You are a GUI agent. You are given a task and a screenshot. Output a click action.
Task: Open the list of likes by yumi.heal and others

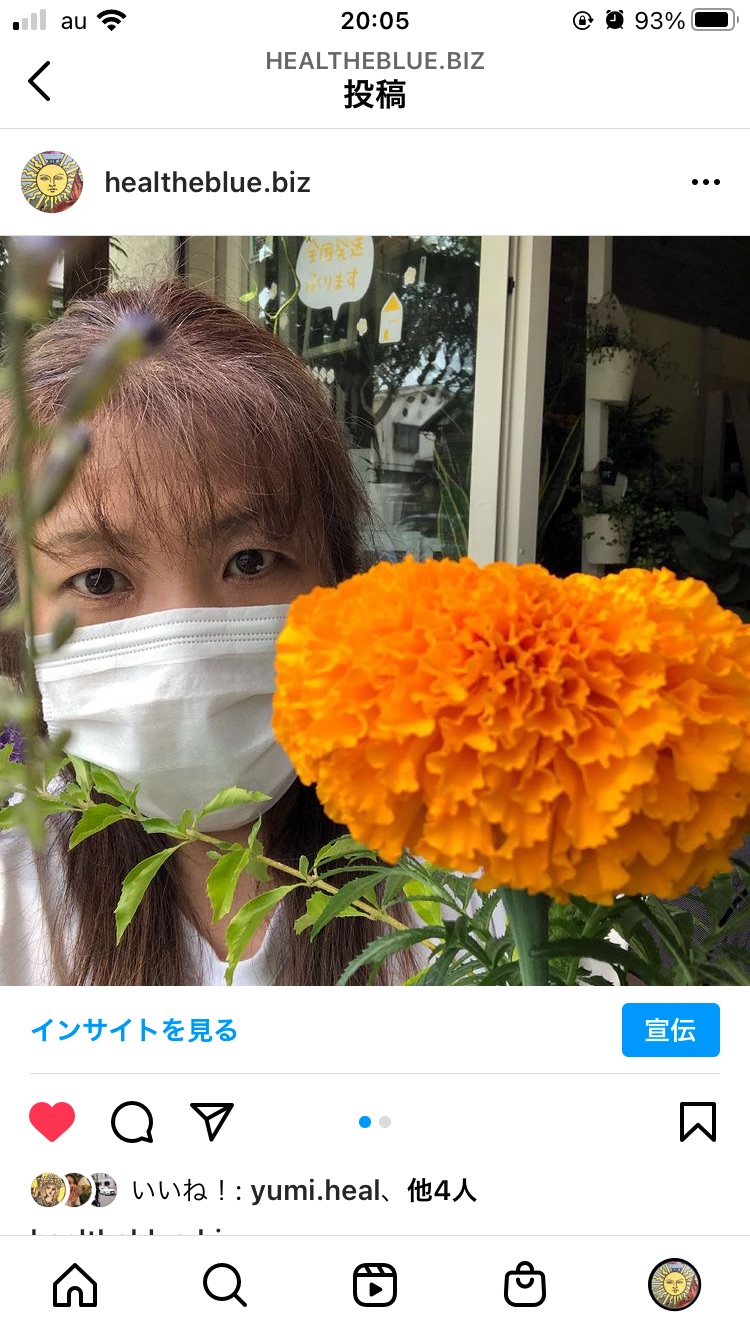(x=303, y=1190)
